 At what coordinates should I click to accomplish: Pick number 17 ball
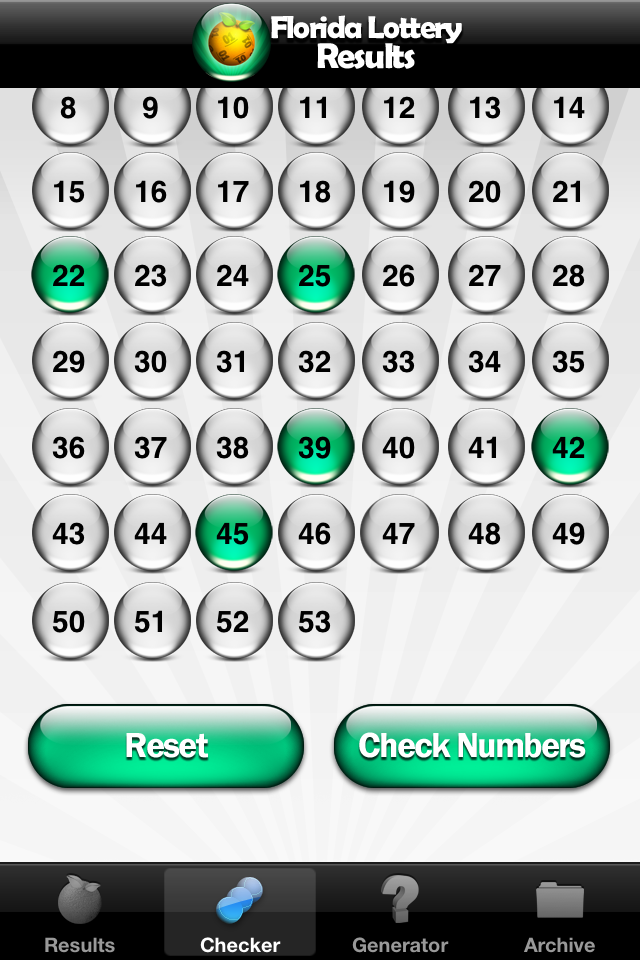(233, 190)
